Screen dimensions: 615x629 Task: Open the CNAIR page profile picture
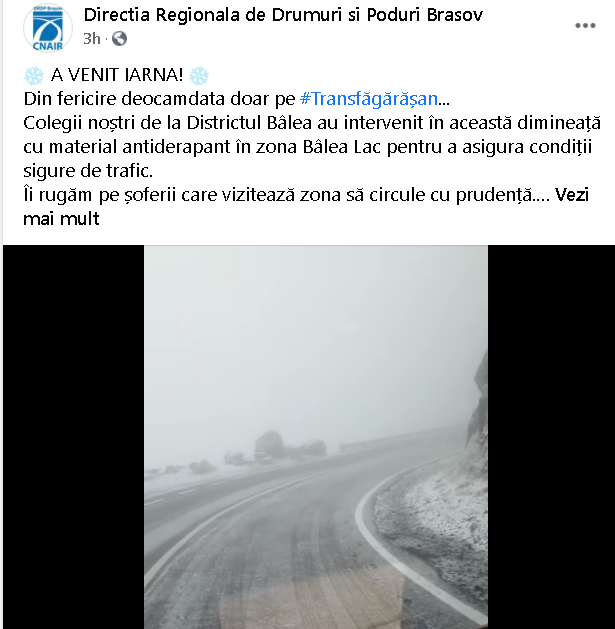coord(47,28)
